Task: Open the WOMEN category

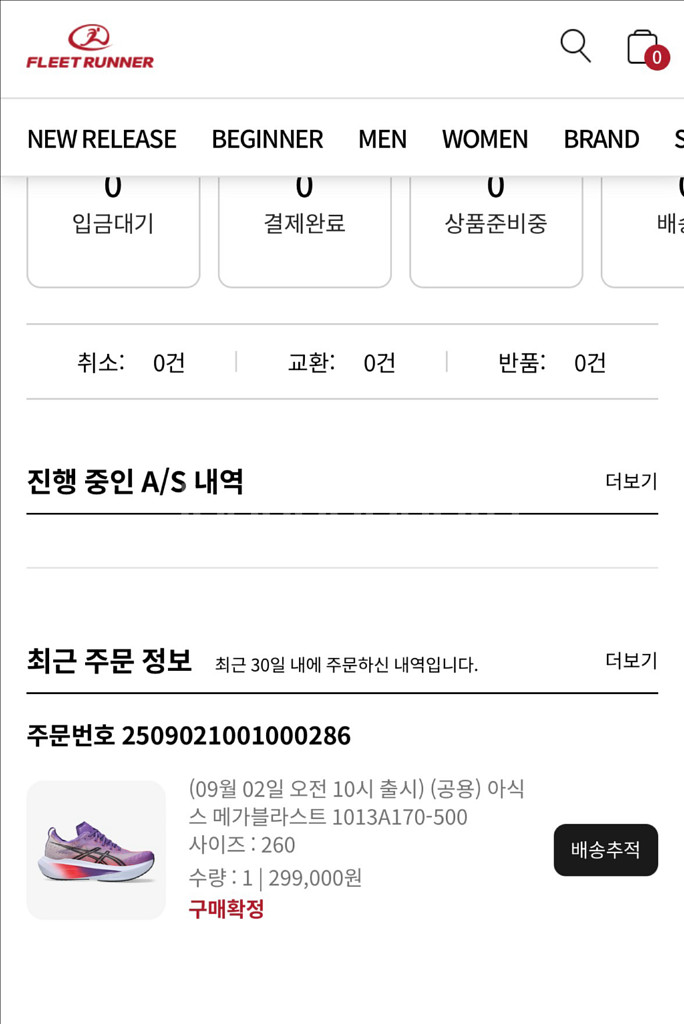Action: click(485, 139)
